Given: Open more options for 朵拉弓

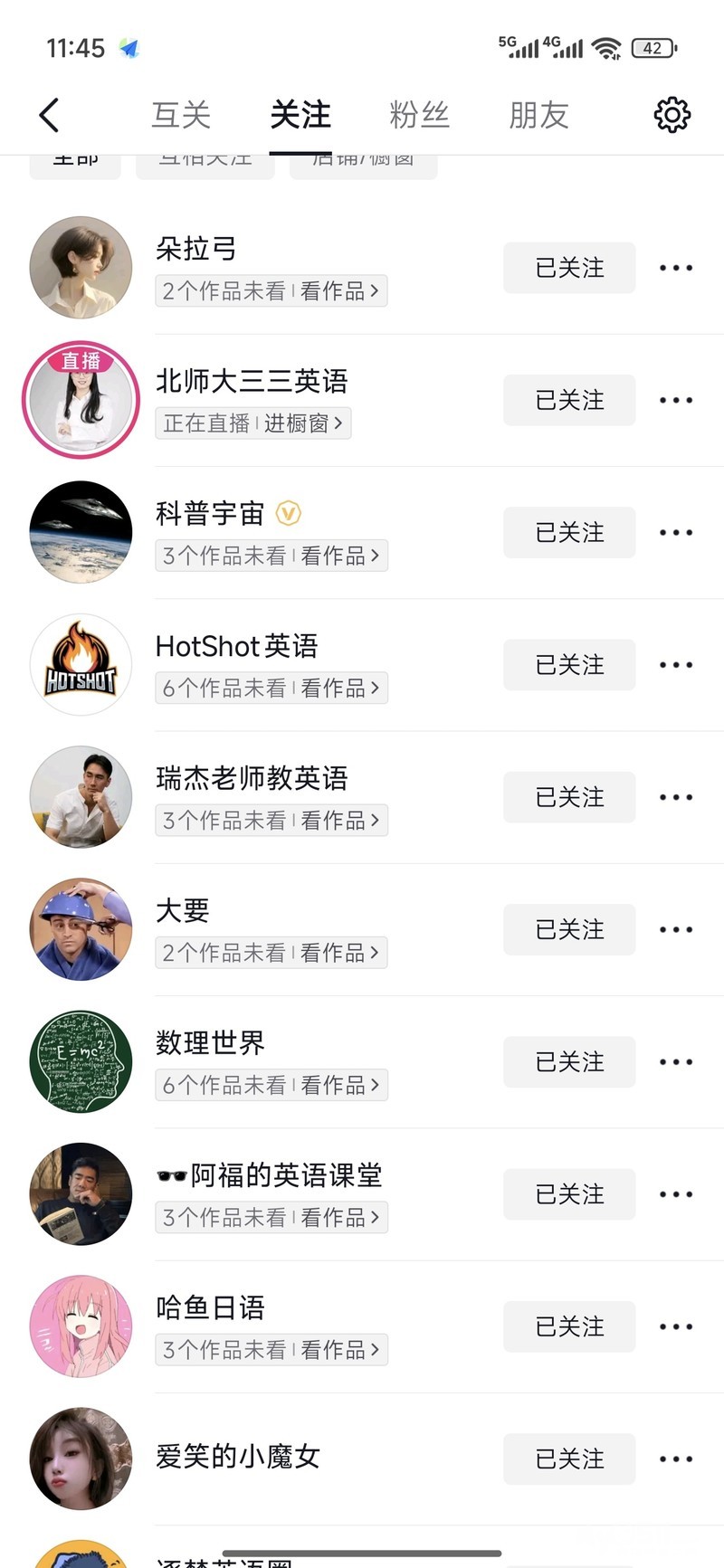Looking at the screenshot, I should pos(676,268).
